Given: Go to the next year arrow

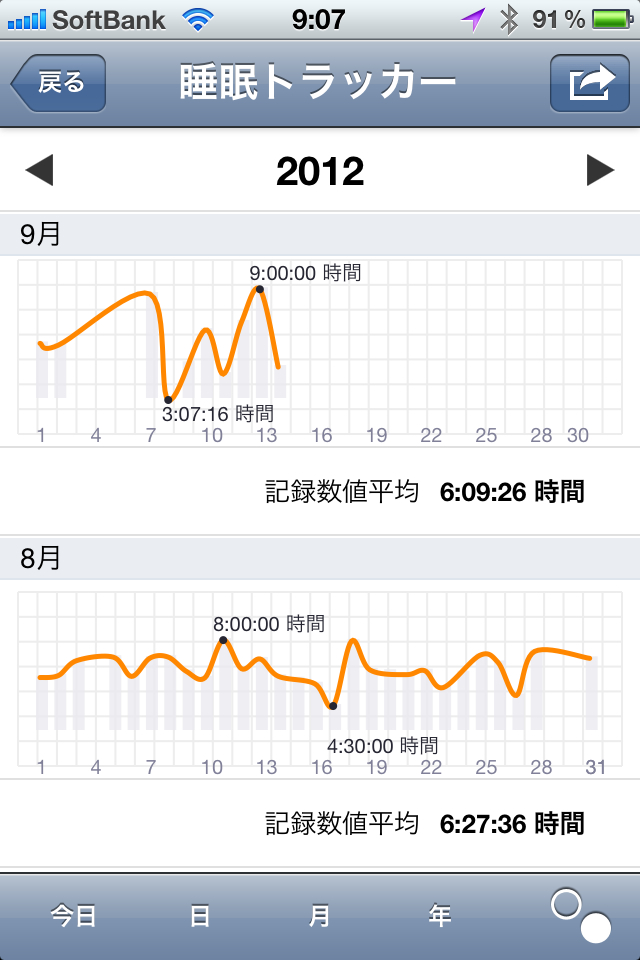Looking at the screenshot, I should click(x=600, y=171).
